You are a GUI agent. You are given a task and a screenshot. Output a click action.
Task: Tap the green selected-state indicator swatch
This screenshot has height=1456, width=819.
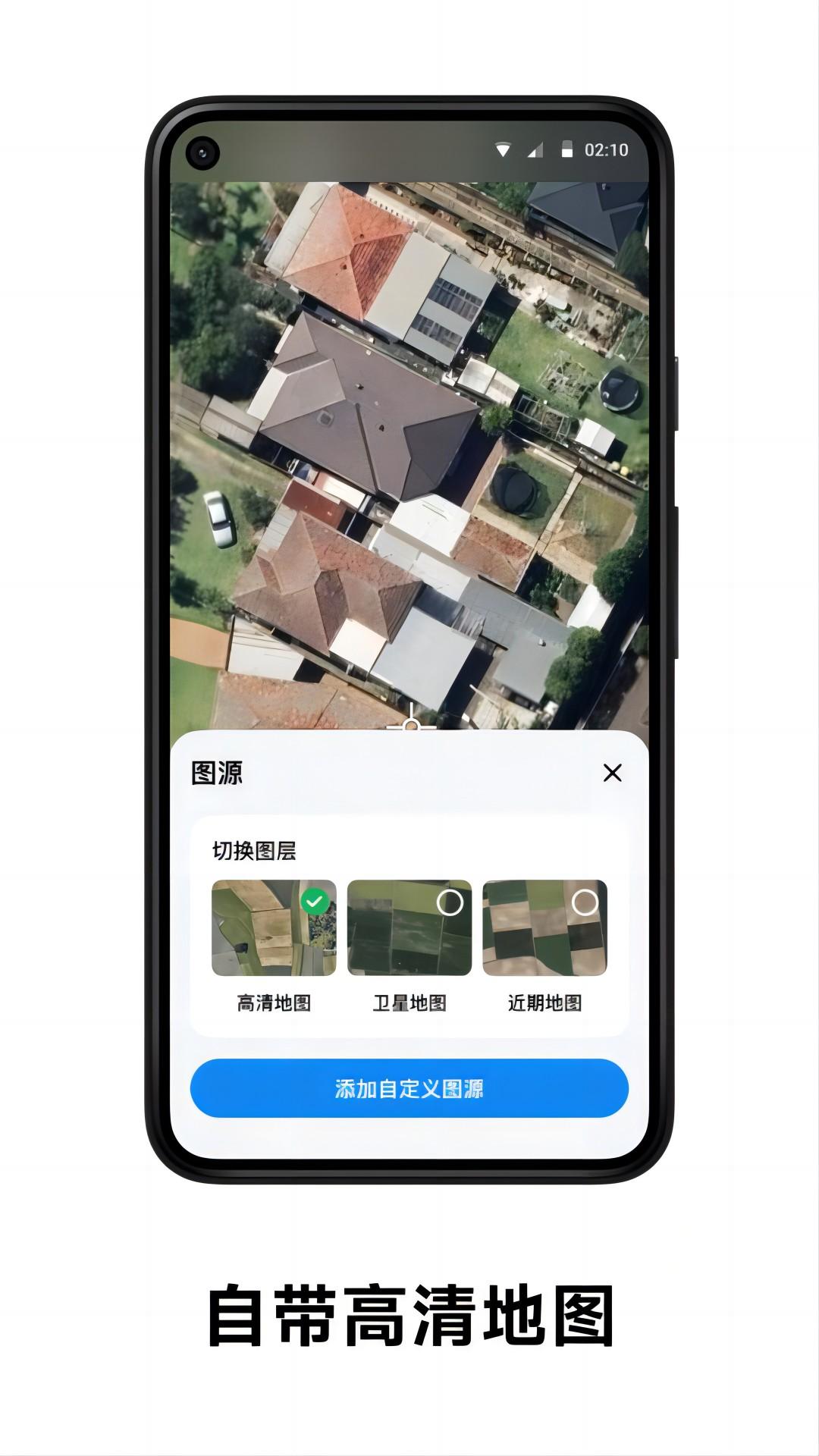(x=315, y=901)
